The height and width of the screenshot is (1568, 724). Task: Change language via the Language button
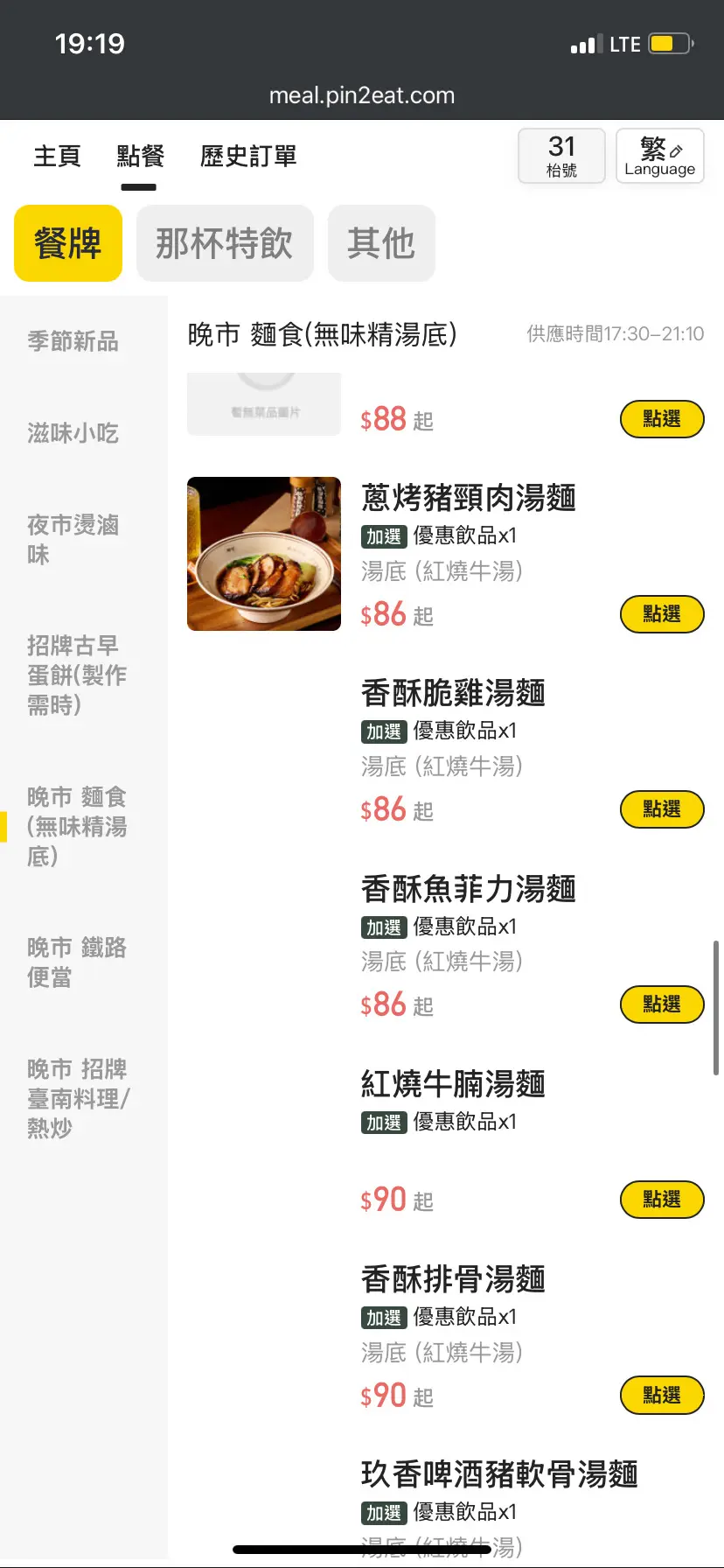pyautogui.click(x=659, y=157)
